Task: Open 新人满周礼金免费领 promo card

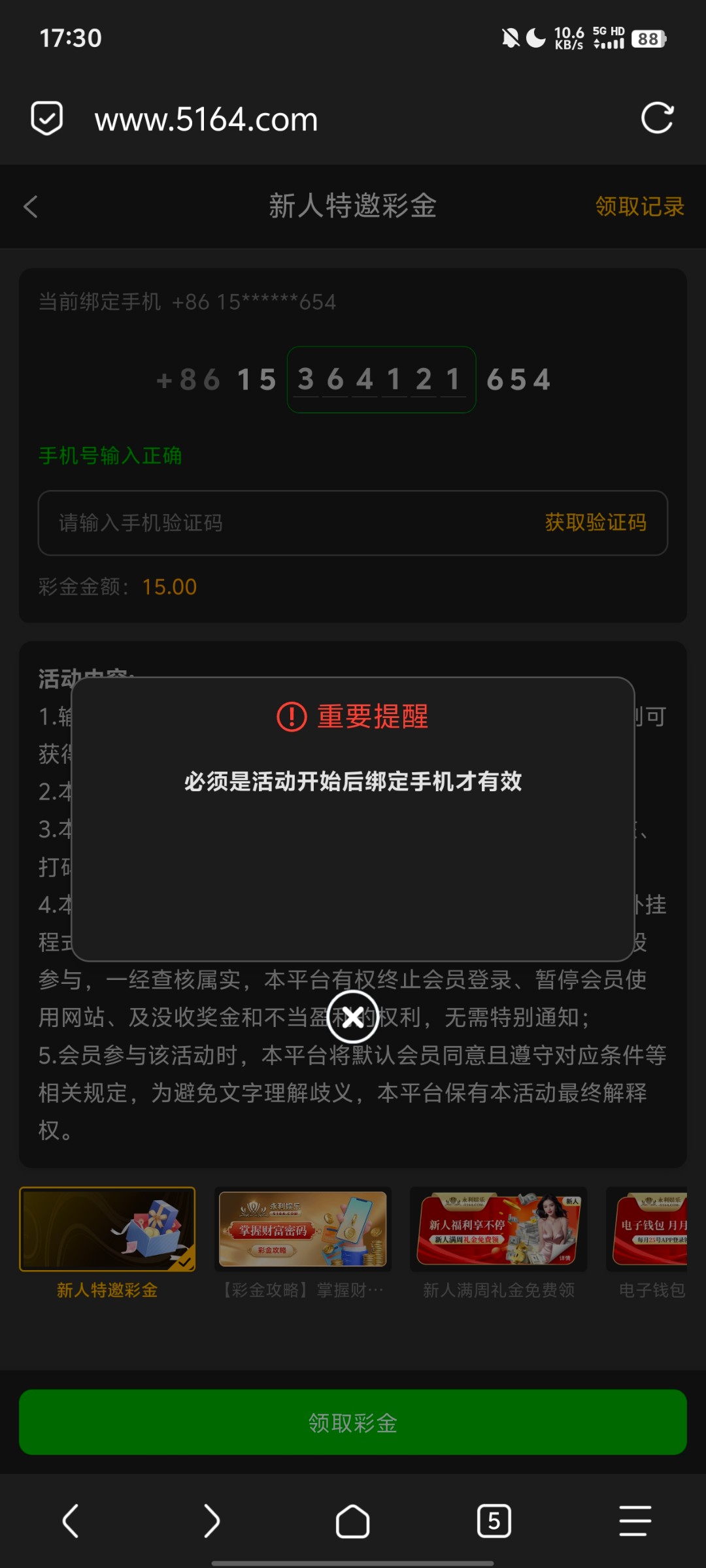Action: point(498,1230)
